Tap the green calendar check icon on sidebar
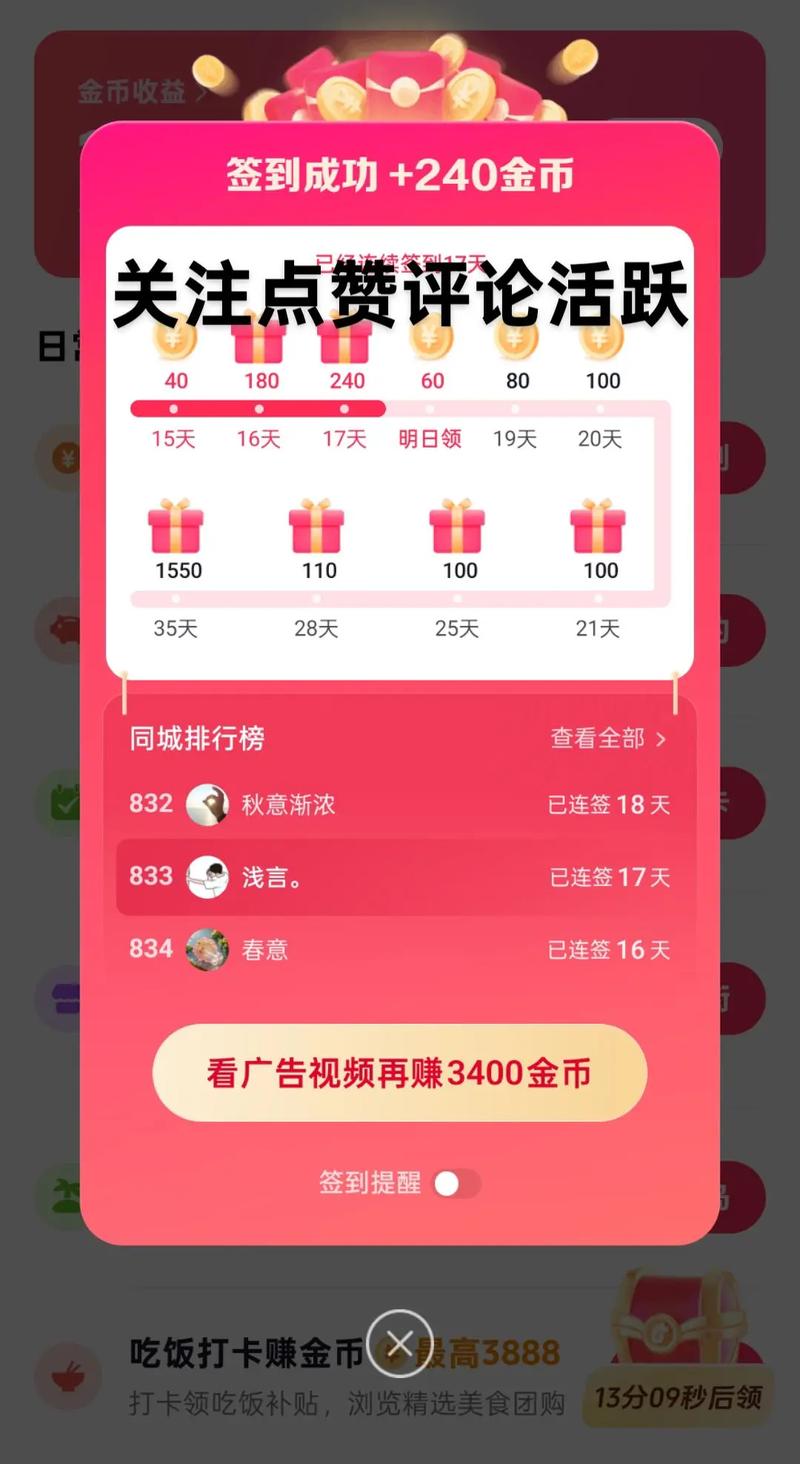 (63, 802)
